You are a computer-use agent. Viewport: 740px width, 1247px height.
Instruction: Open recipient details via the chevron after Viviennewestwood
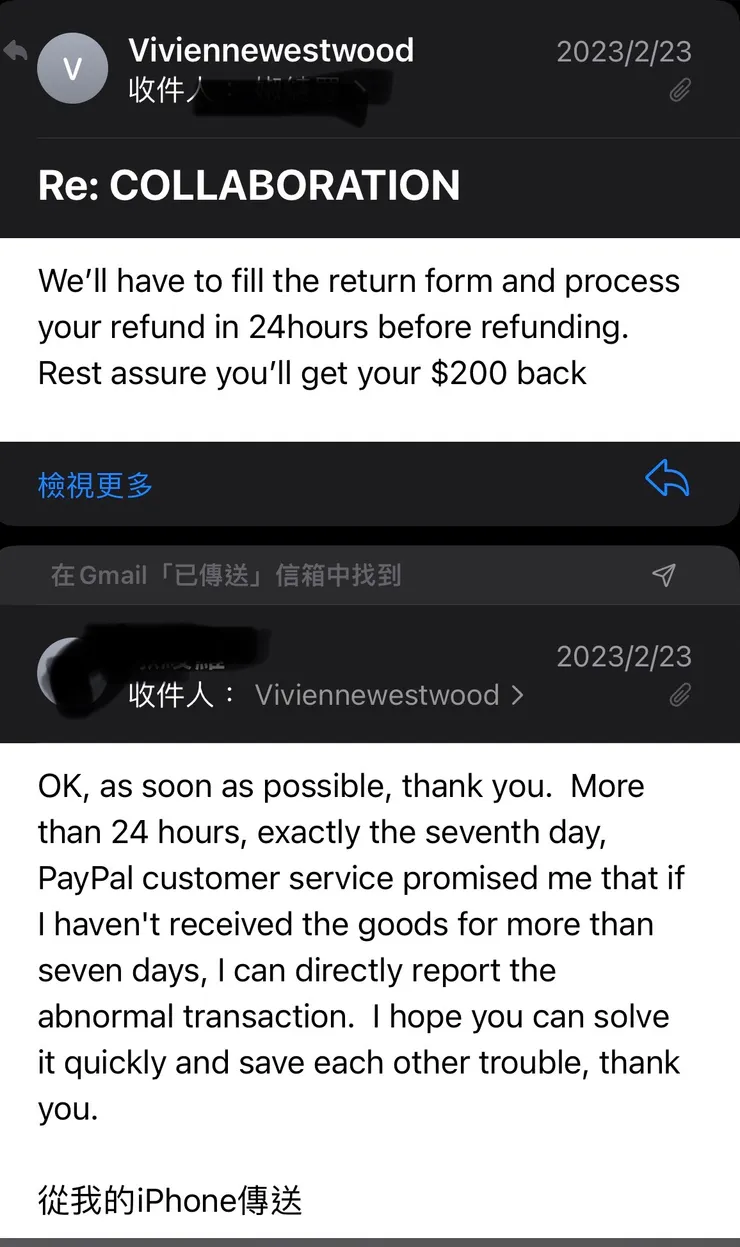(516, 694)
